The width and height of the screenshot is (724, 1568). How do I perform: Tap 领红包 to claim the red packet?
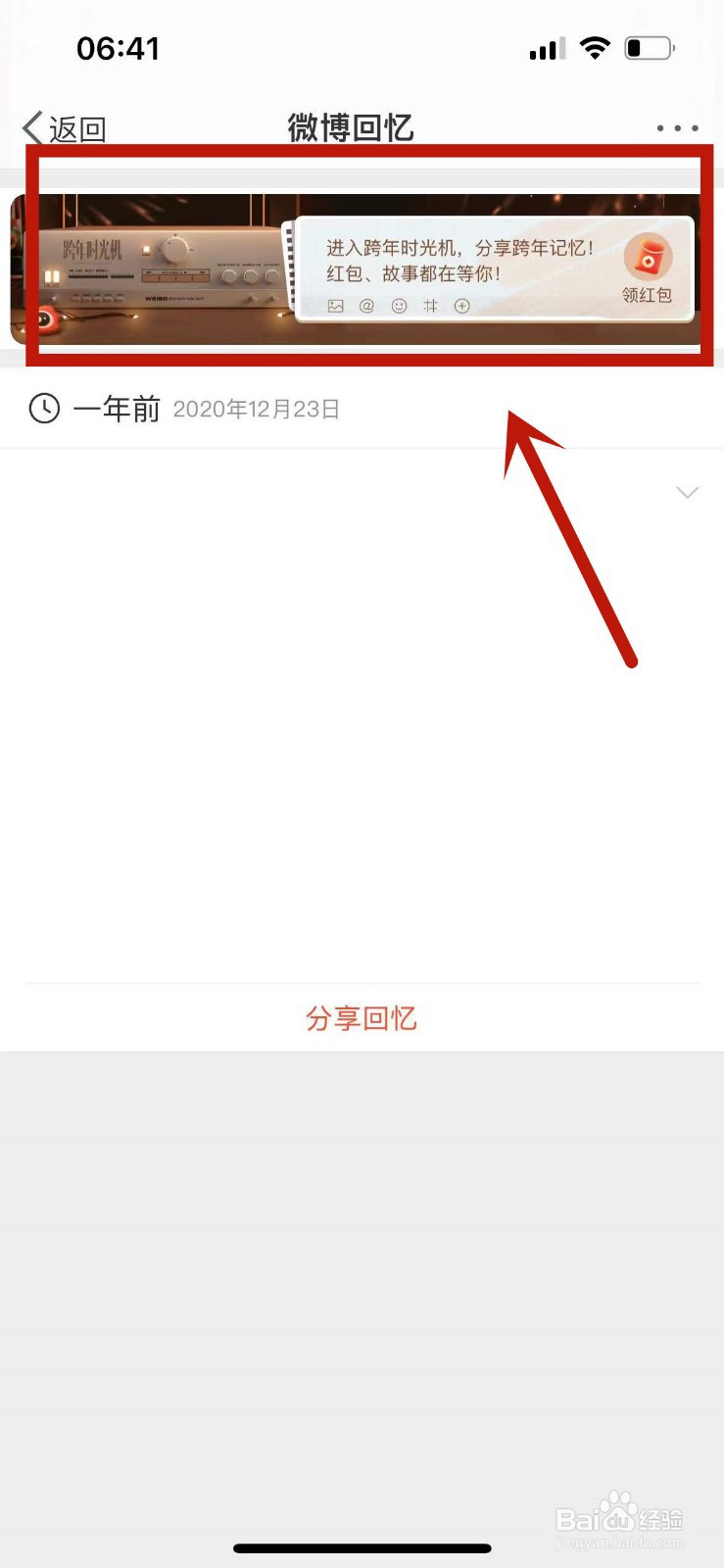click(648, 296)
